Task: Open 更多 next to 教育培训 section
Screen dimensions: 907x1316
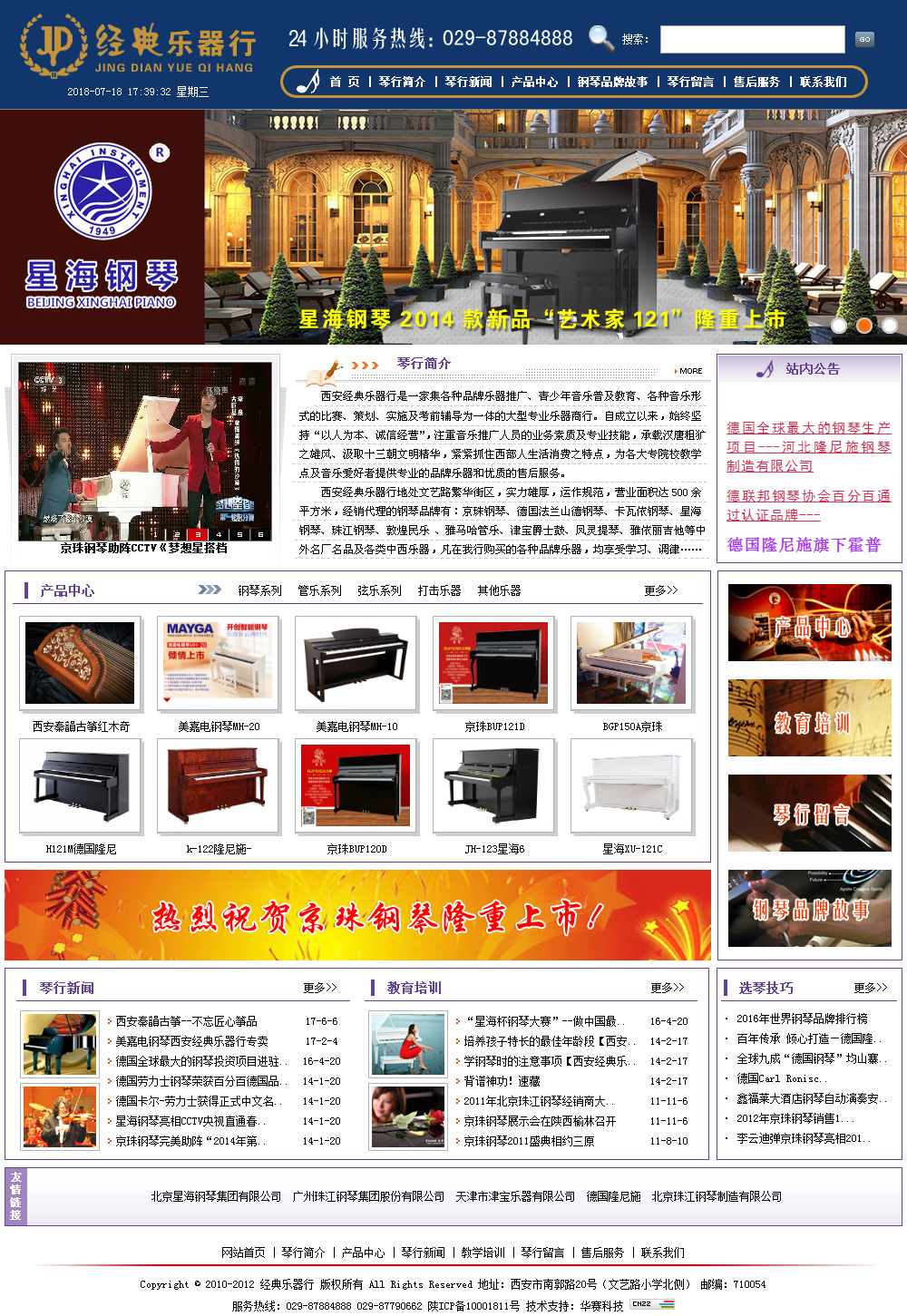Action: [x=667, y=988]
